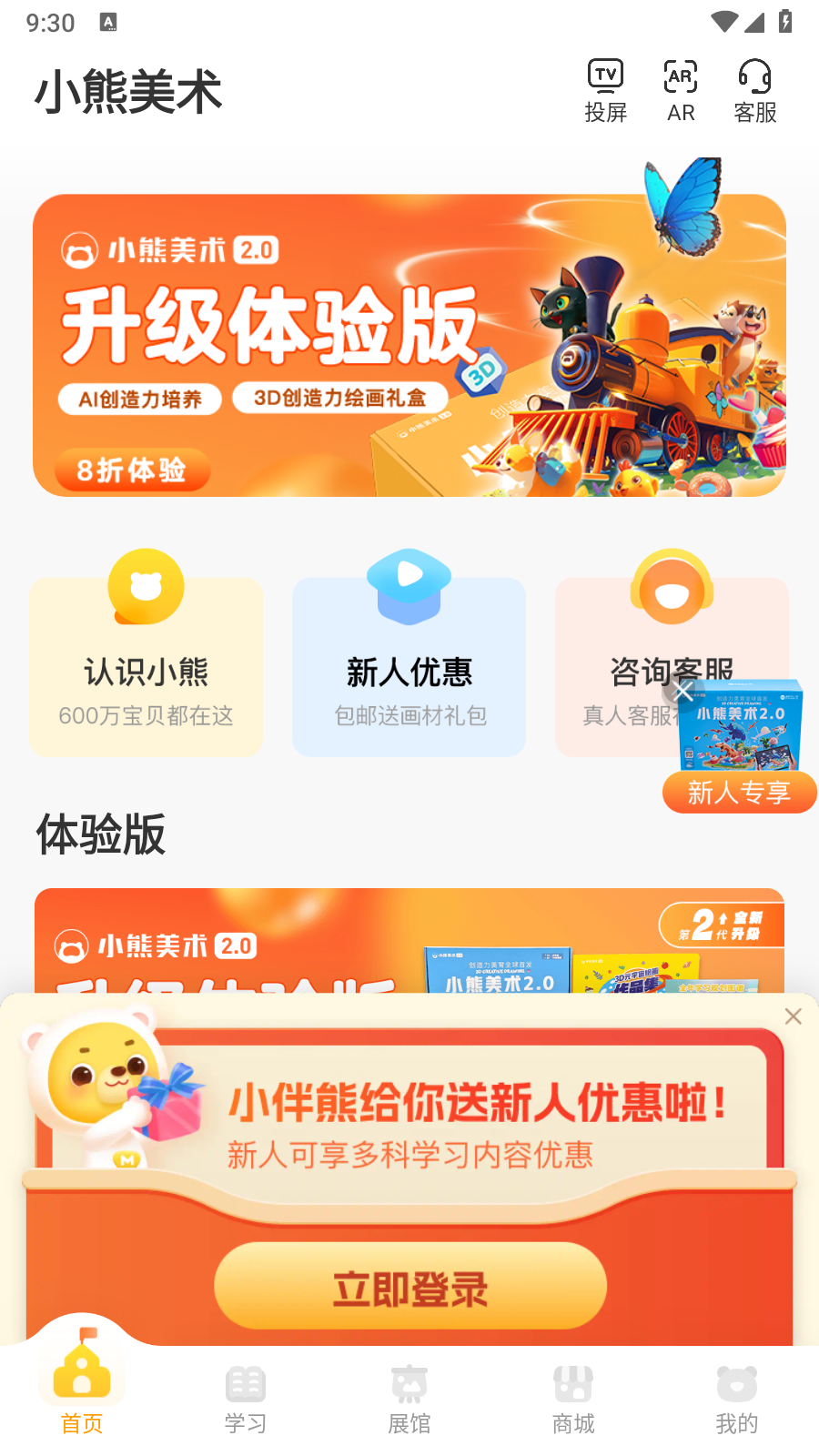This screenshot has height=1456, width=819.
Task: Tap the 我的 bear profile icon
Action: point(736,1385)
